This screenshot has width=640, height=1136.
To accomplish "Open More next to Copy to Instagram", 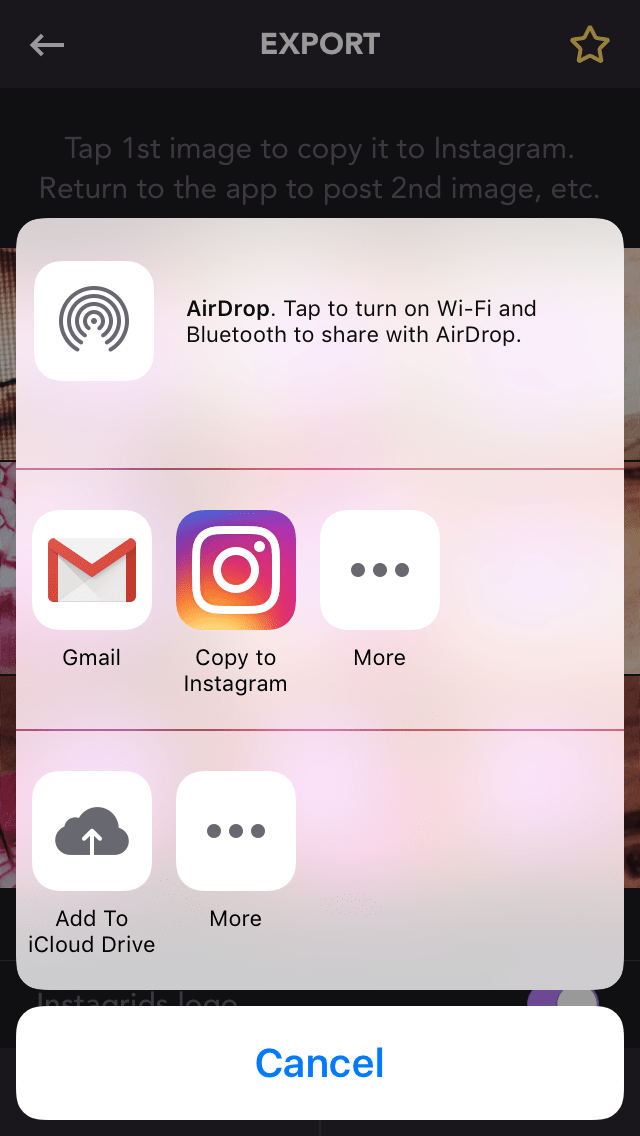I will coord(380,570).
